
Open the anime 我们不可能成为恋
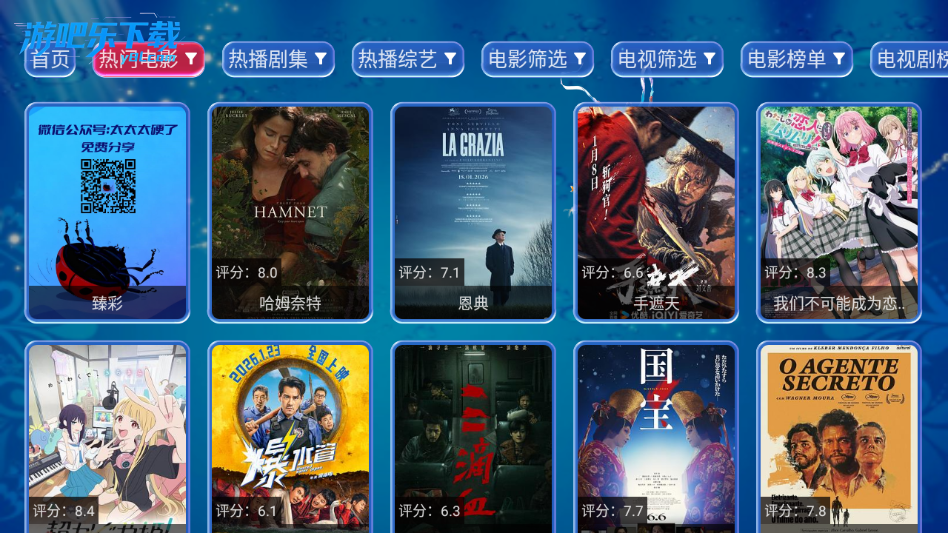[x=839, y=212]
